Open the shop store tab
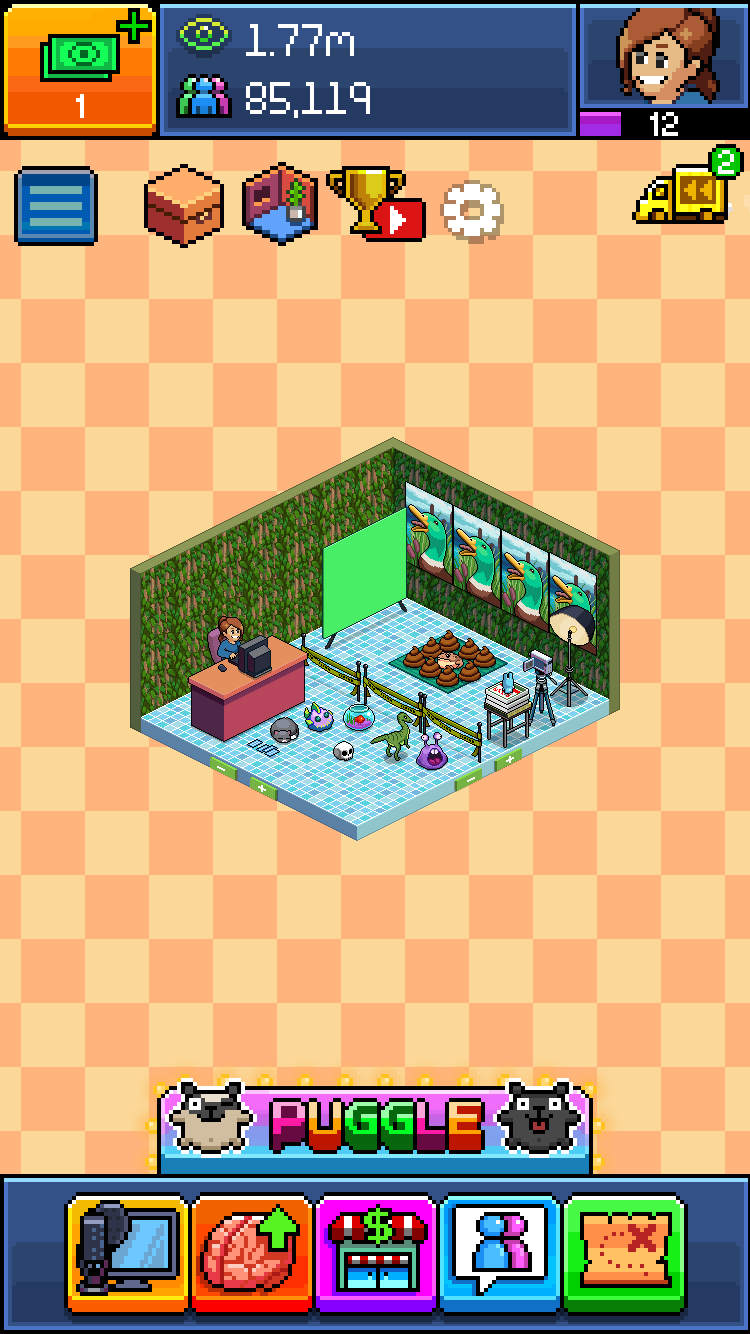Screen dimensions: 750x1334 376,1253
